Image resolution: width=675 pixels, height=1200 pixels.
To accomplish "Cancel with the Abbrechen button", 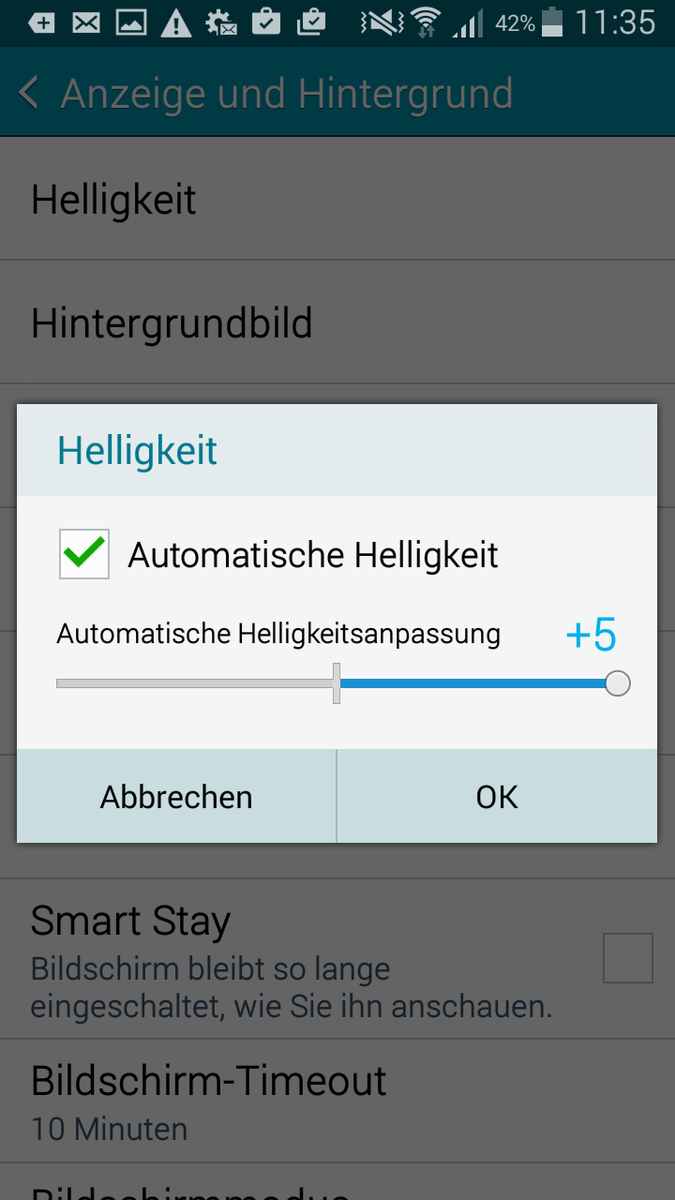I will tap(177, 797).
